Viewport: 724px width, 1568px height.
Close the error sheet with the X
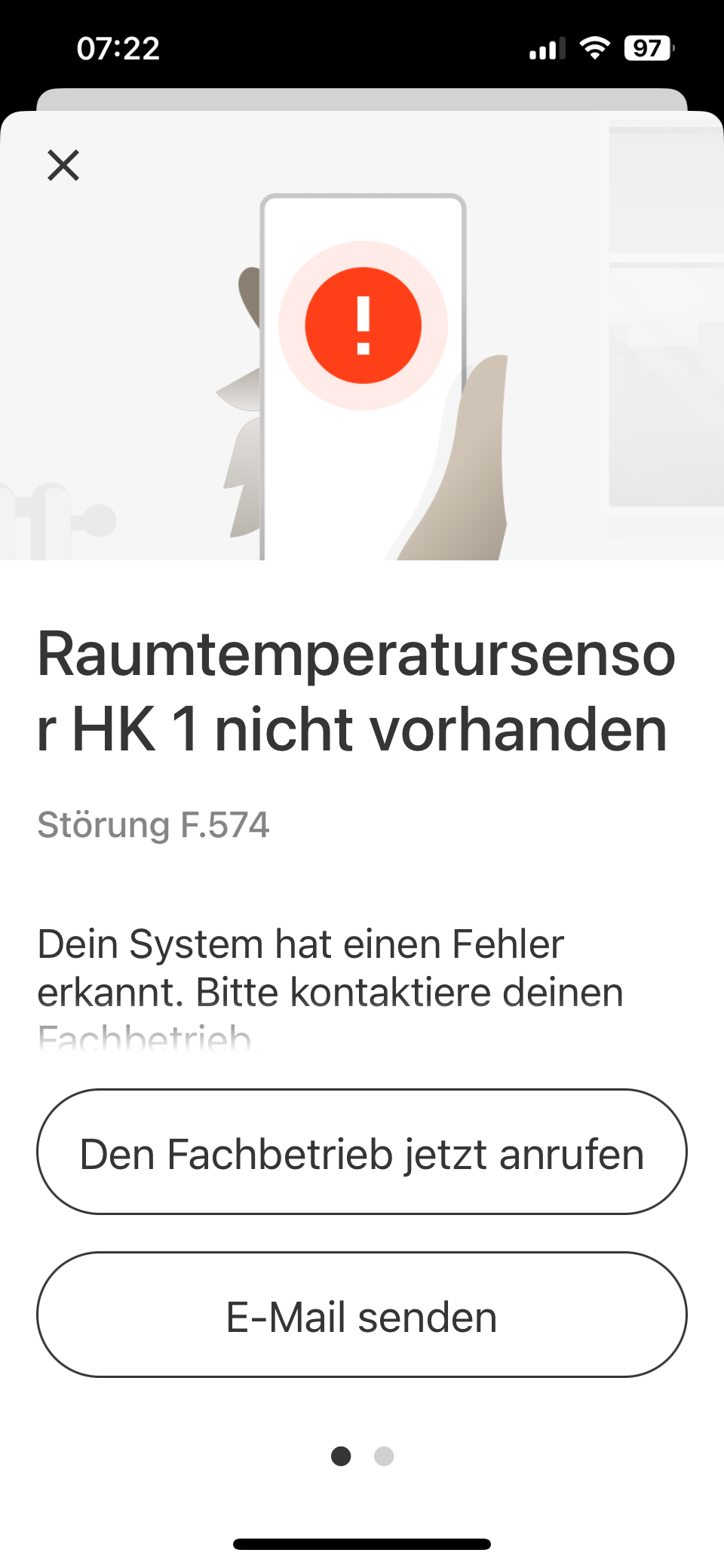click(63, 165)
